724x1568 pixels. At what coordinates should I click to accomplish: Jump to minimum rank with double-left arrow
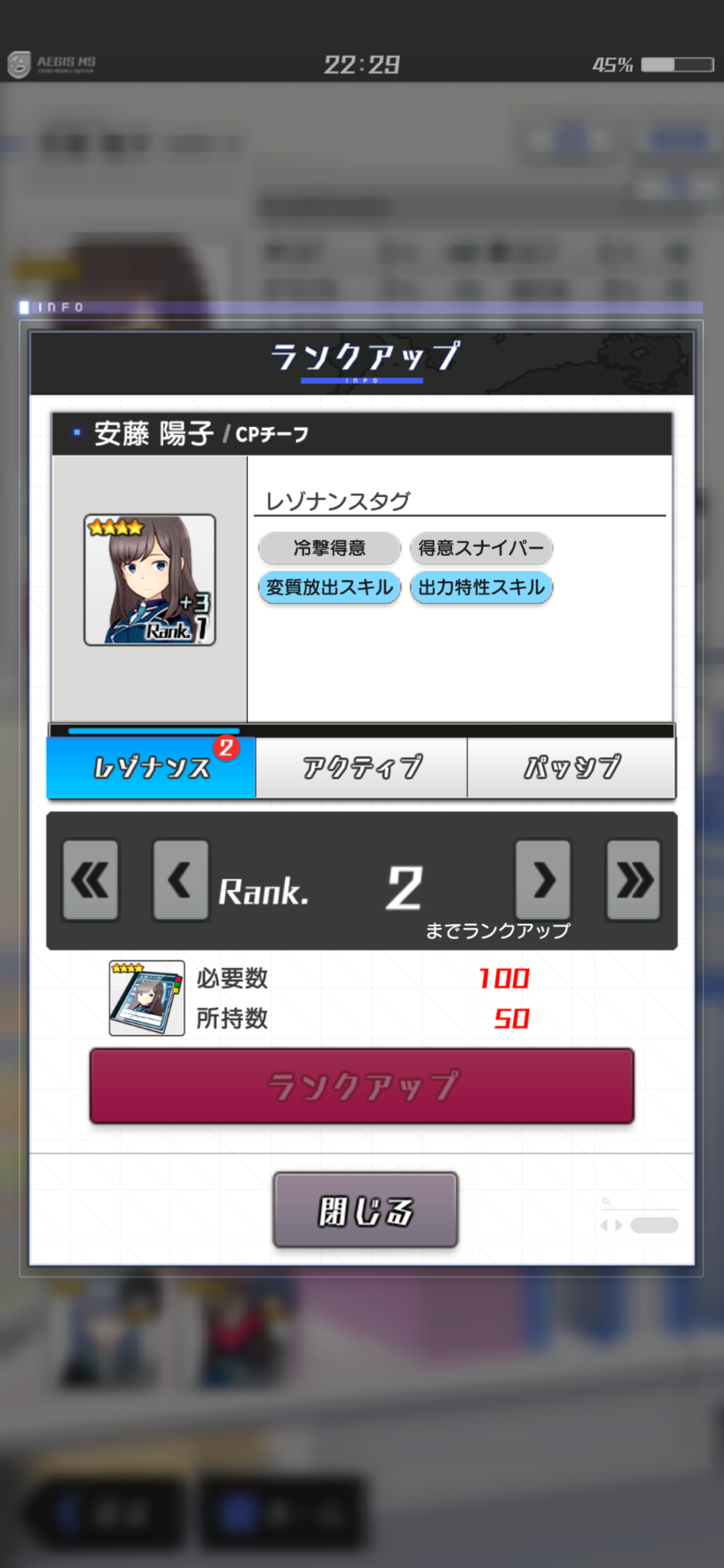[90, 879]
